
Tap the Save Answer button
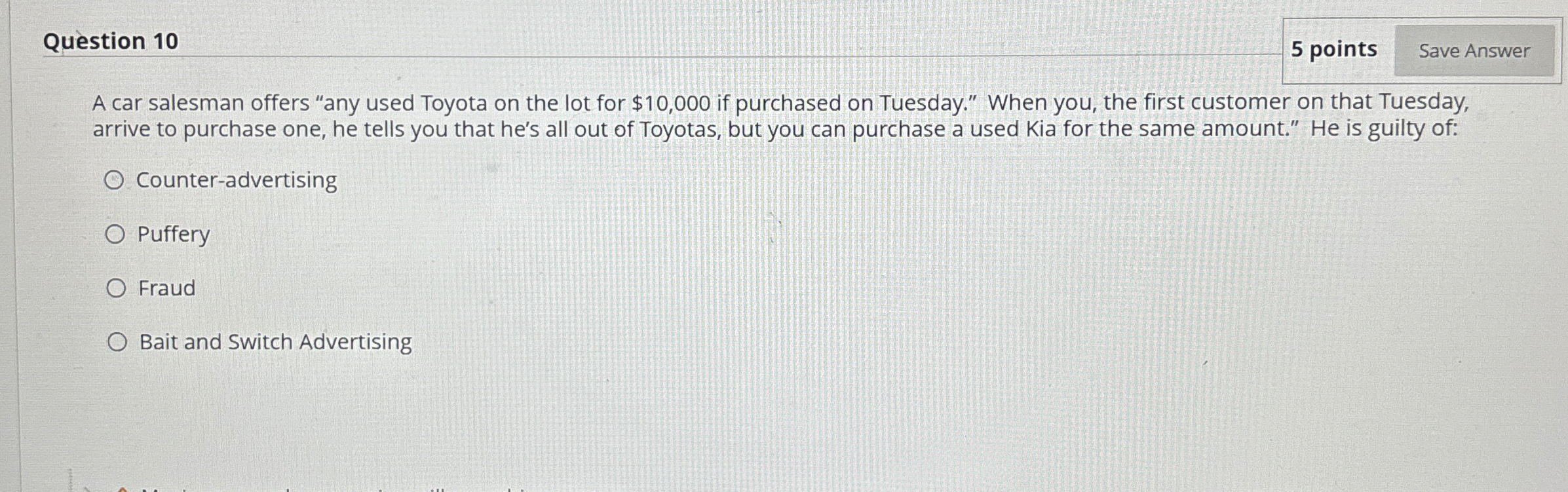point(1474,51)
